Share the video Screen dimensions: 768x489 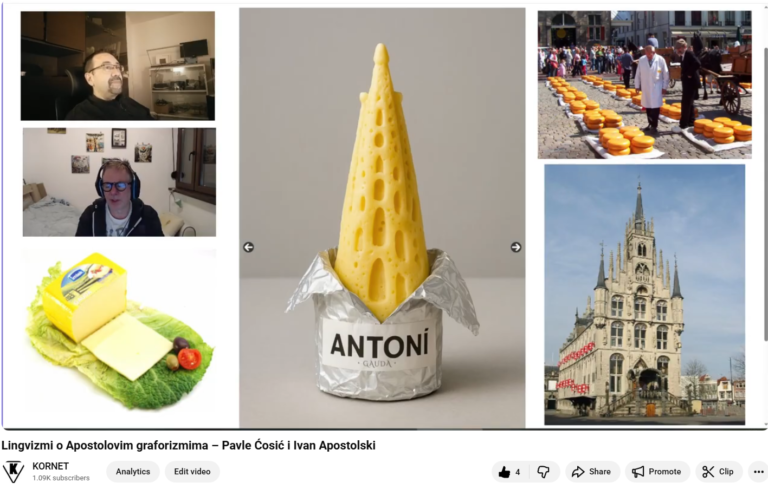click(x=591, y=471)
